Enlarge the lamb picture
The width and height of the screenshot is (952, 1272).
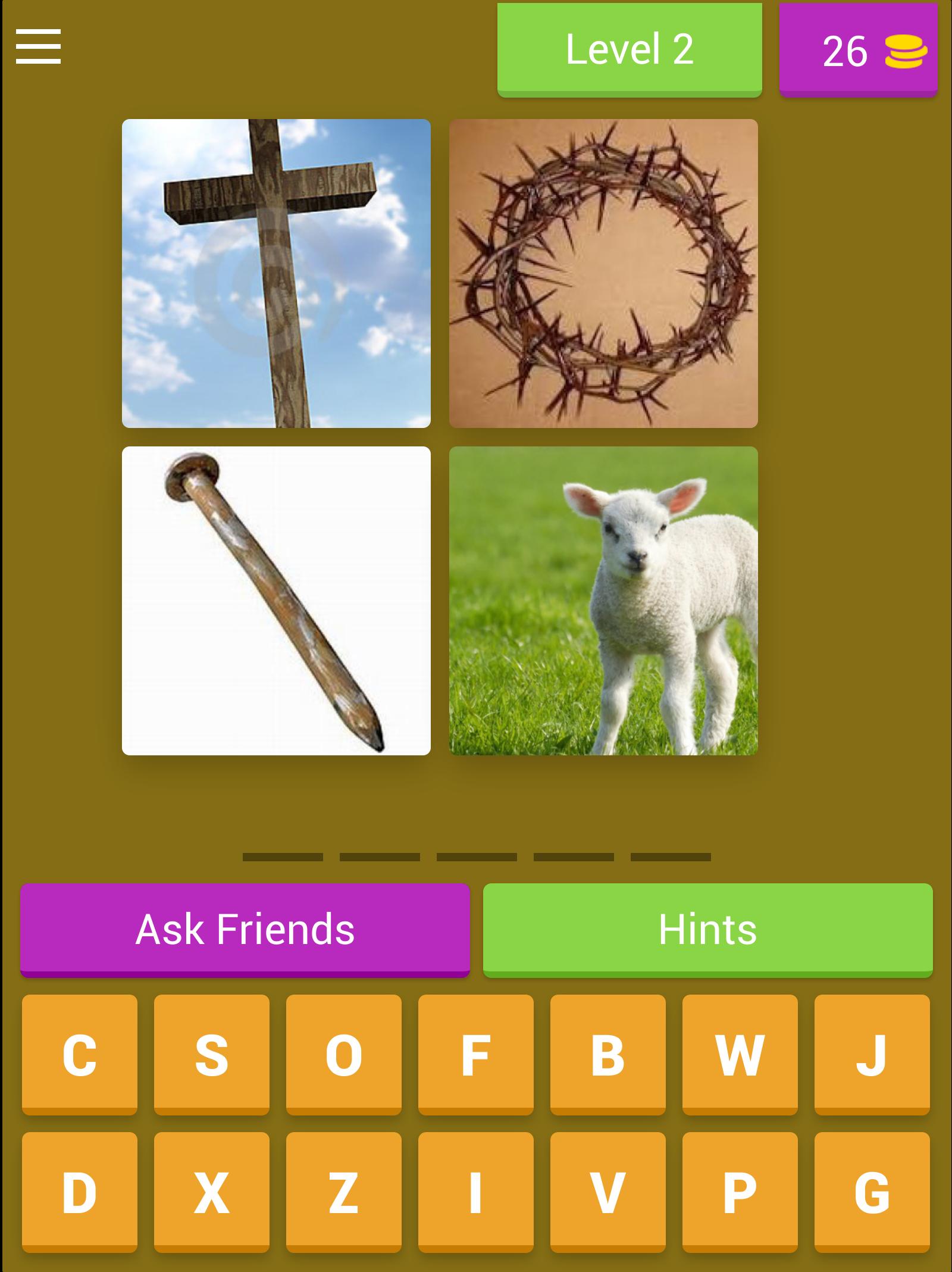click(x=603, y=601)
